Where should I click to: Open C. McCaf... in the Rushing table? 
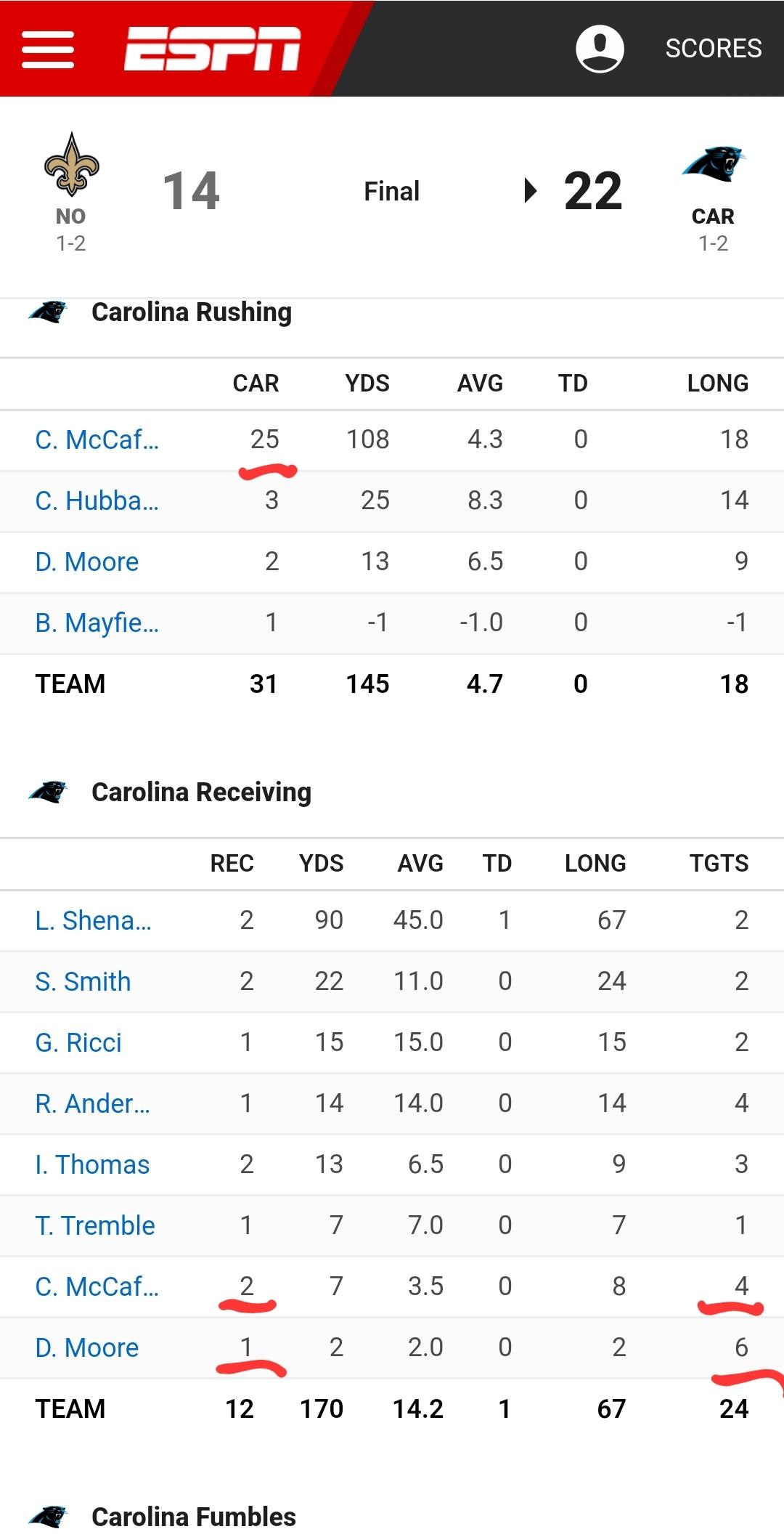tap(97, 439)
